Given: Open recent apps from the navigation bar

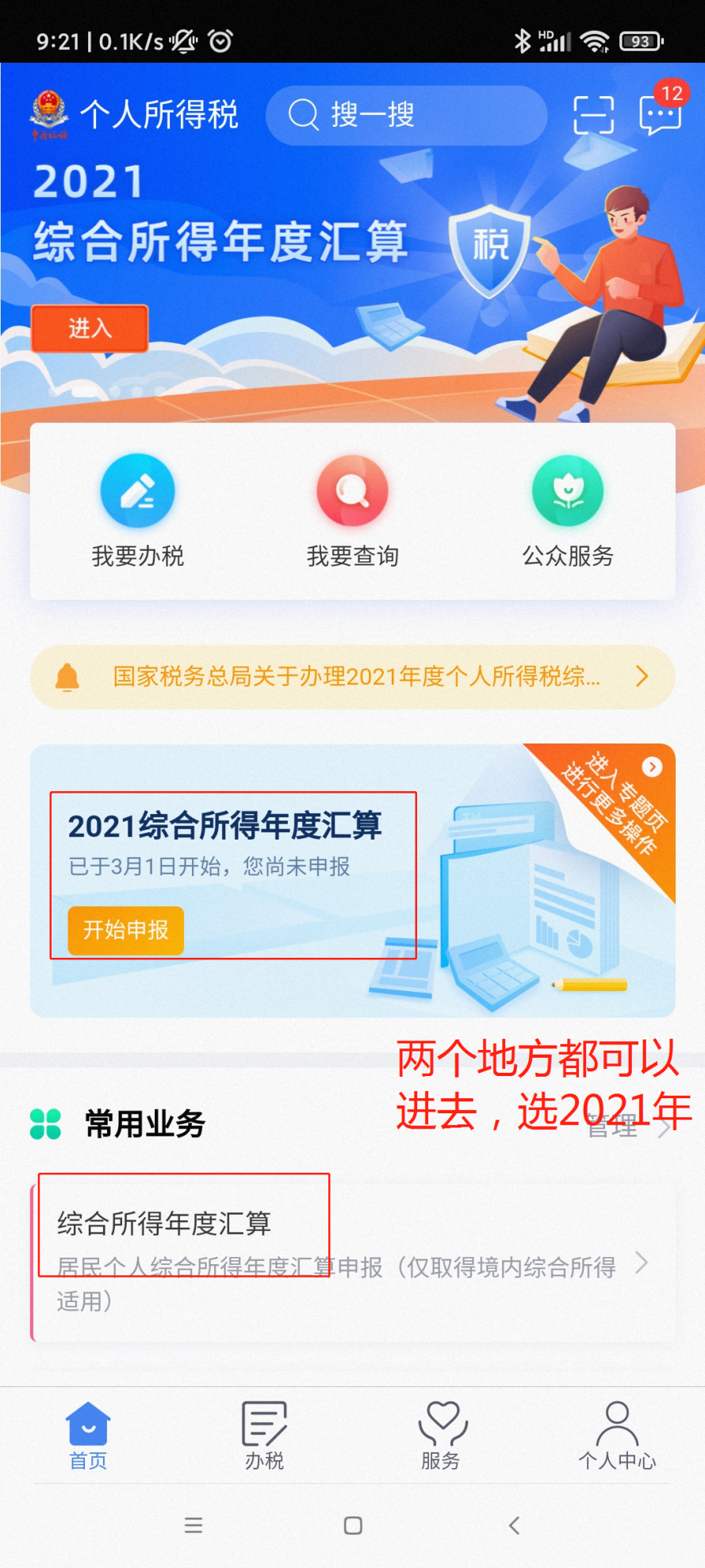Looking at the screenshot, I should [x=193, y=1525].
